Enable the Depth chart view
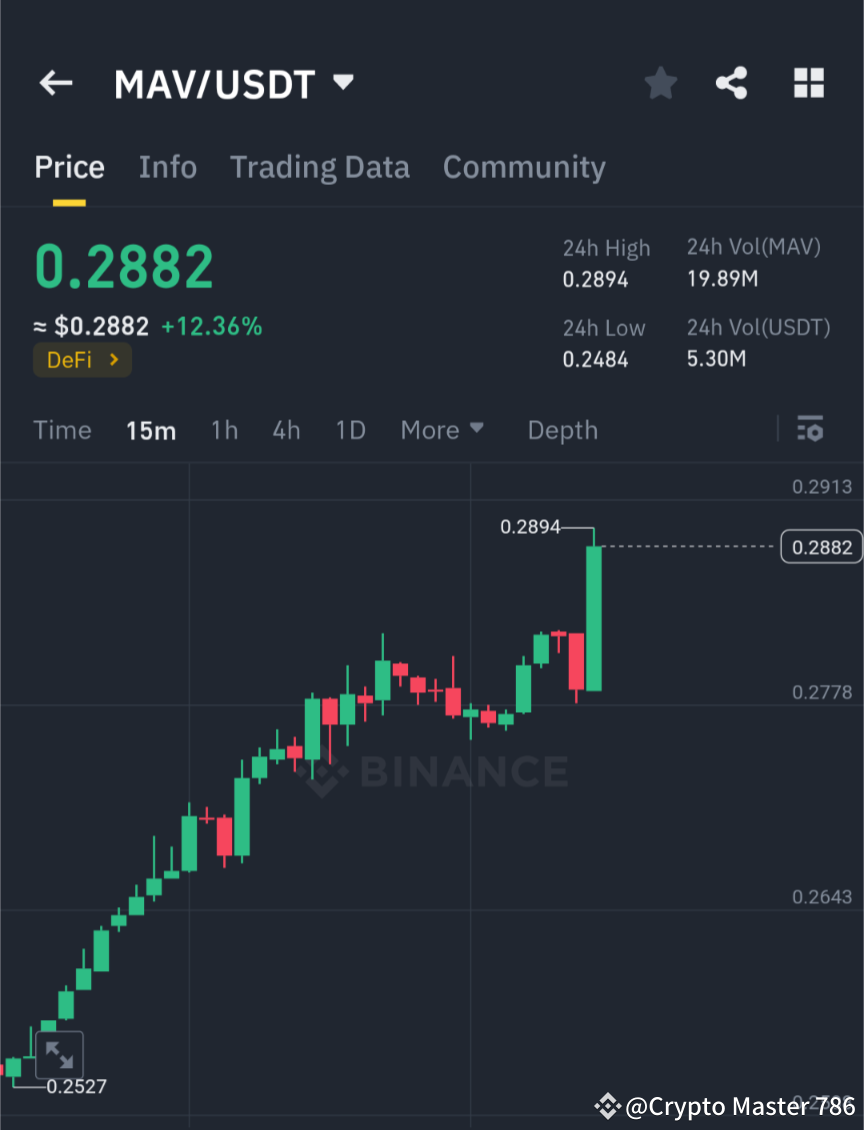This screenshot has width=864, height=1130. click(x=562, y=429)
